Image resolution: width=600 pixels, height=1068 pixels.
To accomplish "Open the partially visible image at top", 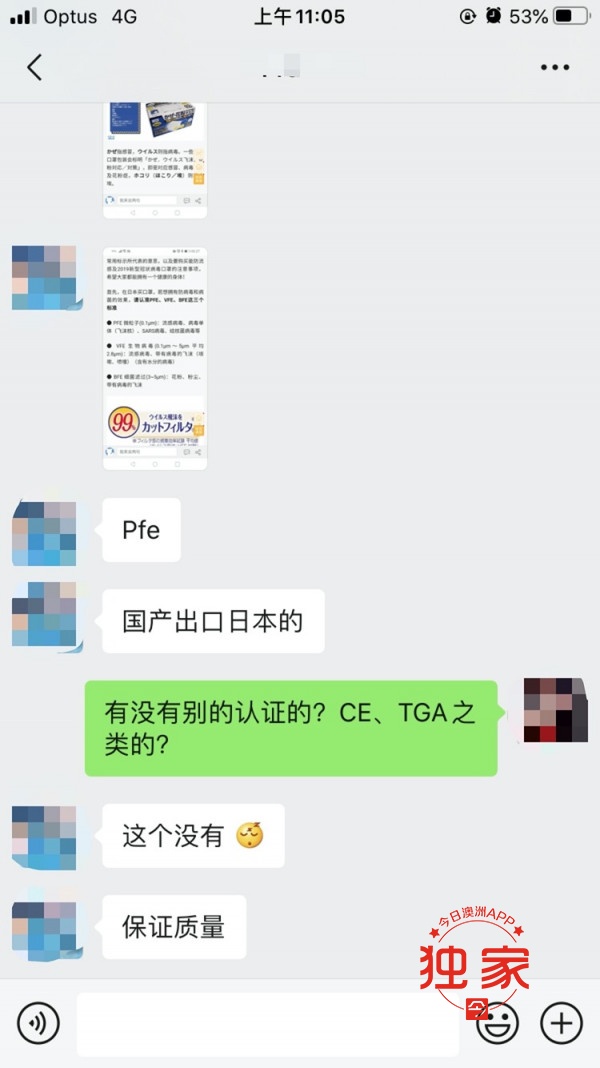I will click(x=155, y=158).
